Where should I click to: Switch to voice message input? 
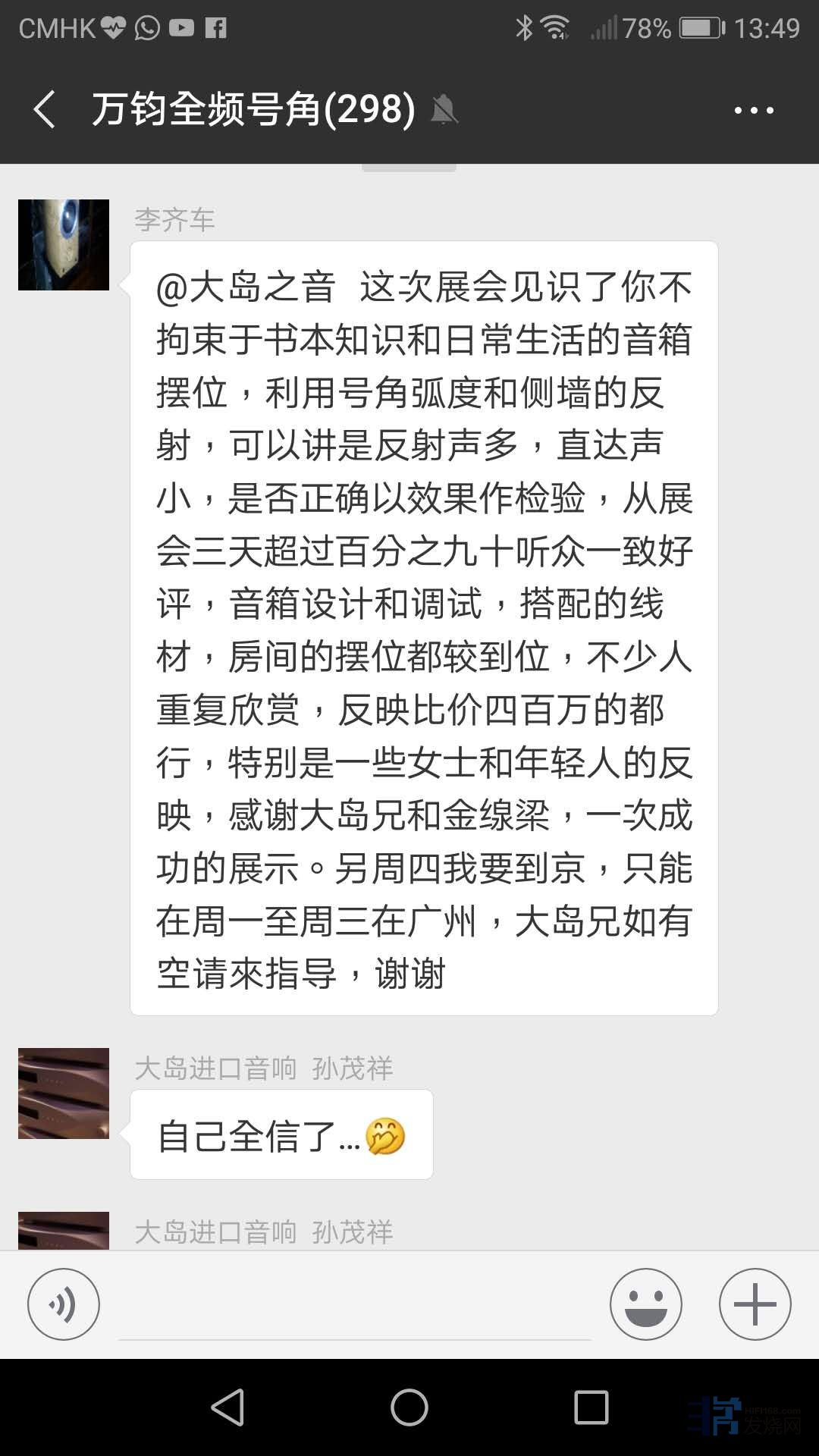click(64, 1304)
